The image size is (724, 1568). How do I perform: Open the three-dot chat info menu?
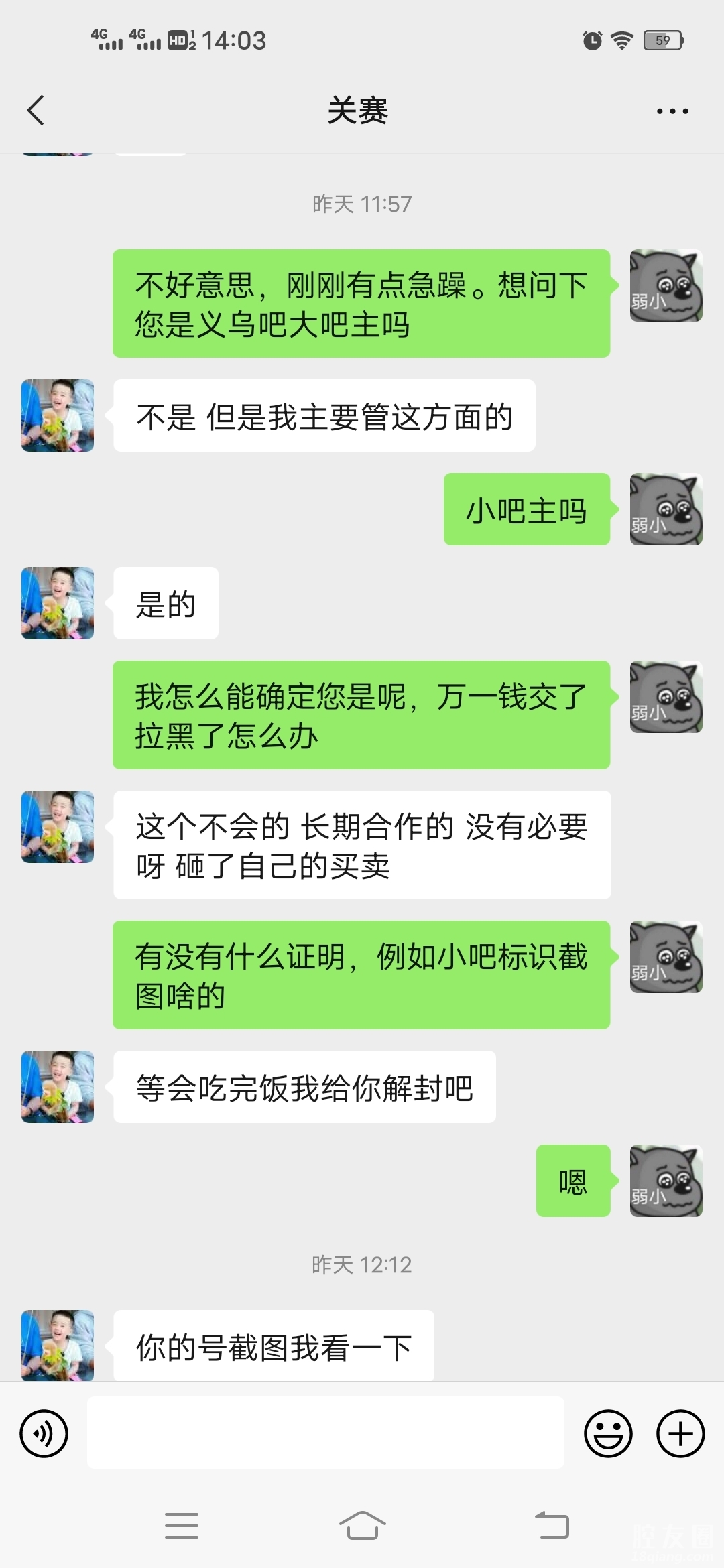click(x=672, y=111)
